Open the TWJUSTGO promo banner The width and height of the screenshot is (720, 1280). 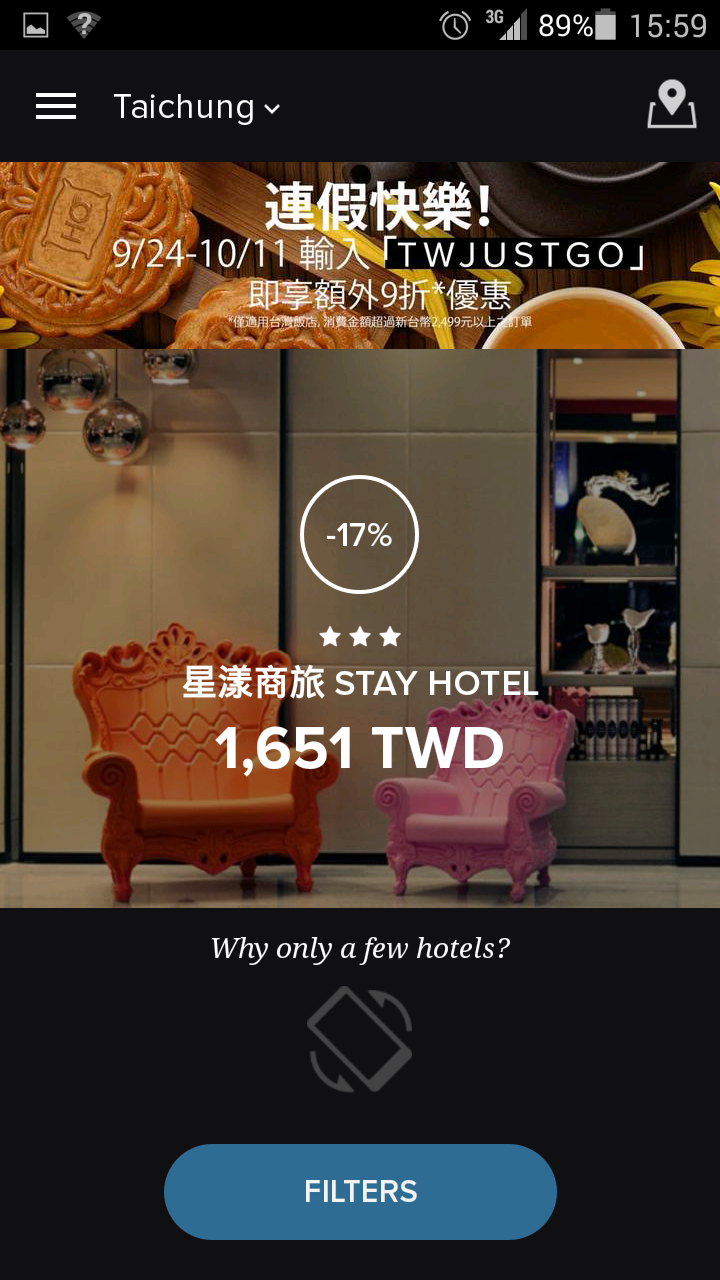point(360,255)
